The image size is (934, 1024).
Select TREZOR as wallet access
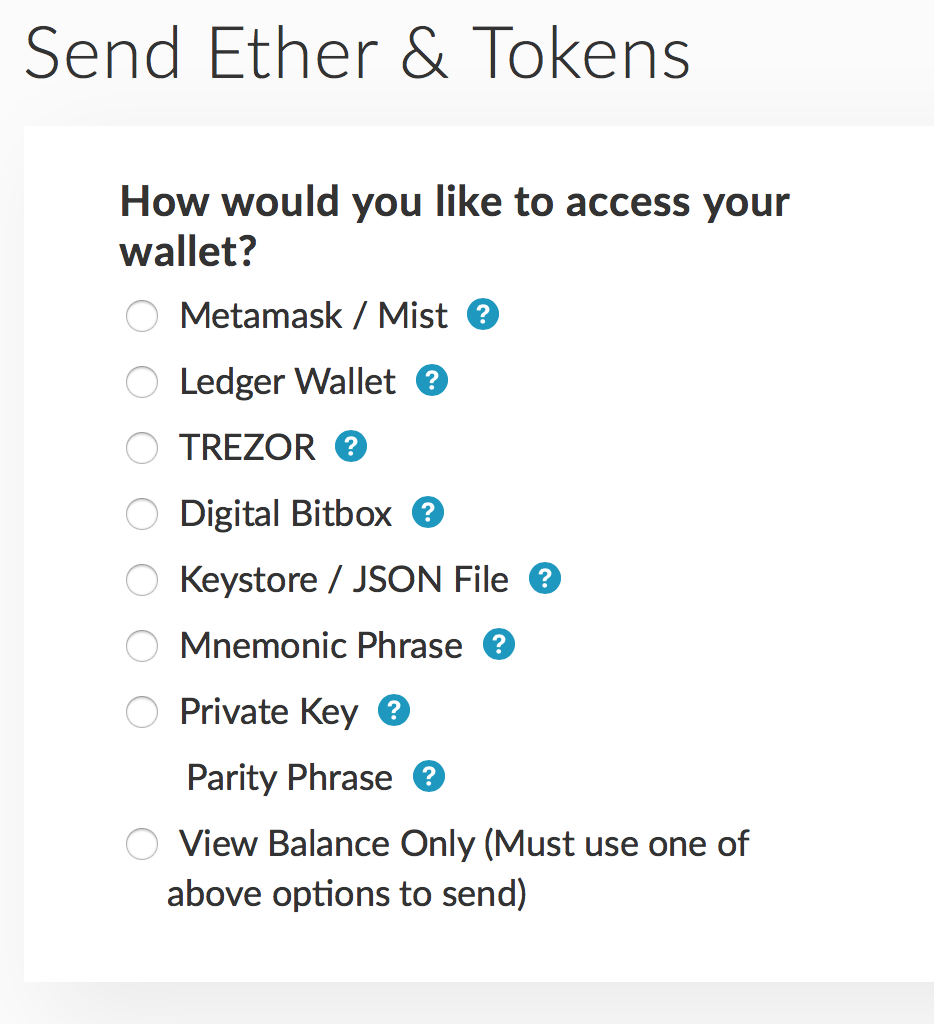click(x=142, y=449)
